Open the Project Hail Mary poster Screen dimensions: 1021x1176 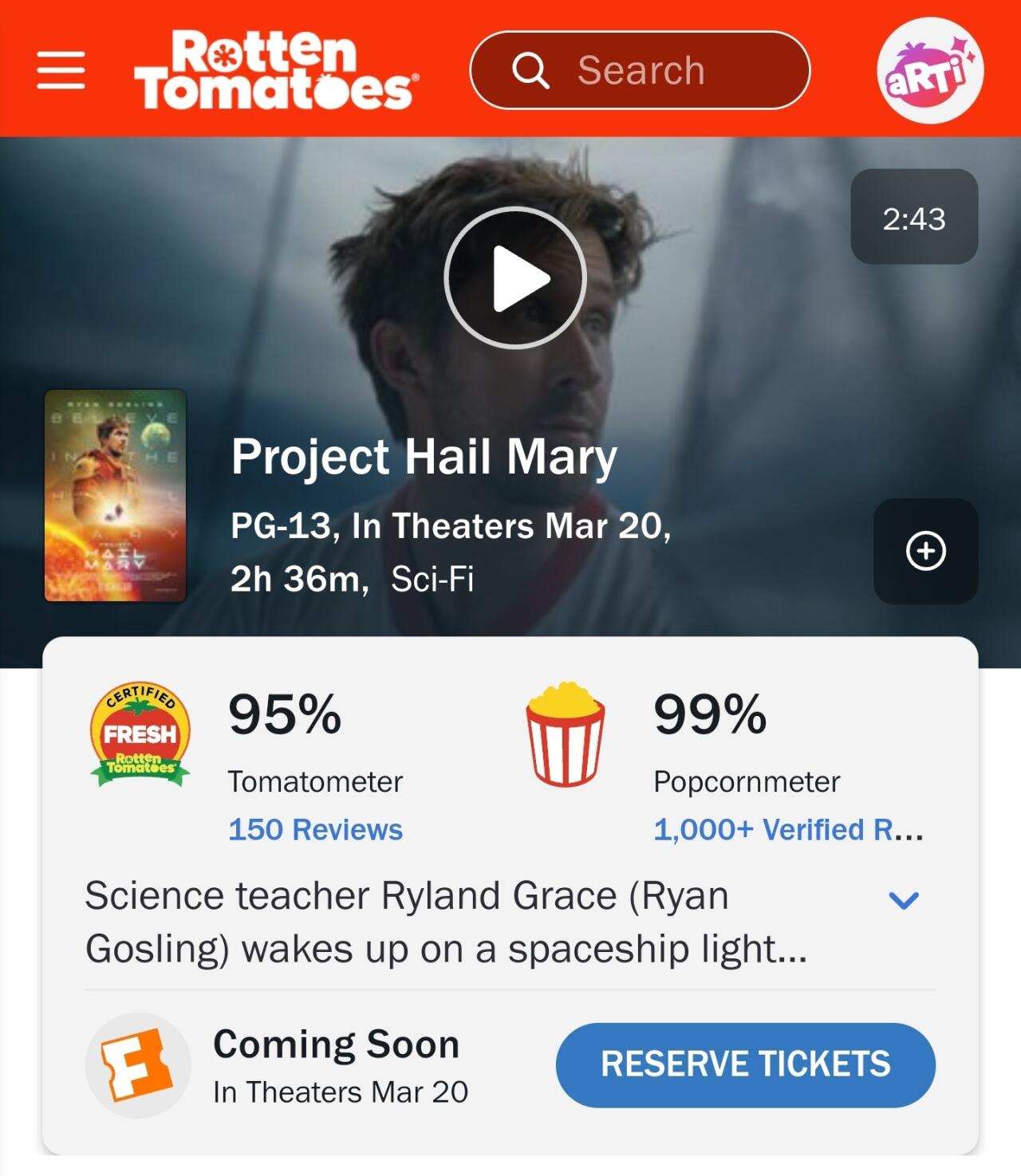pyautogui.click(x=116, y=495)
